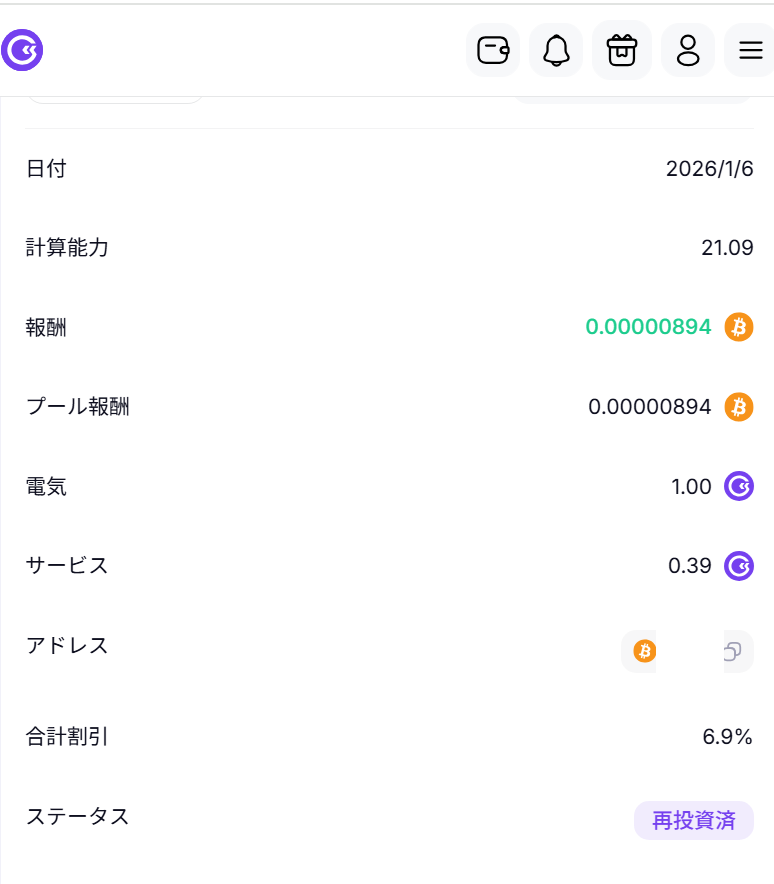Tap the purple app logo
This screenshot has height=884, width=774.
pos(22,50)
